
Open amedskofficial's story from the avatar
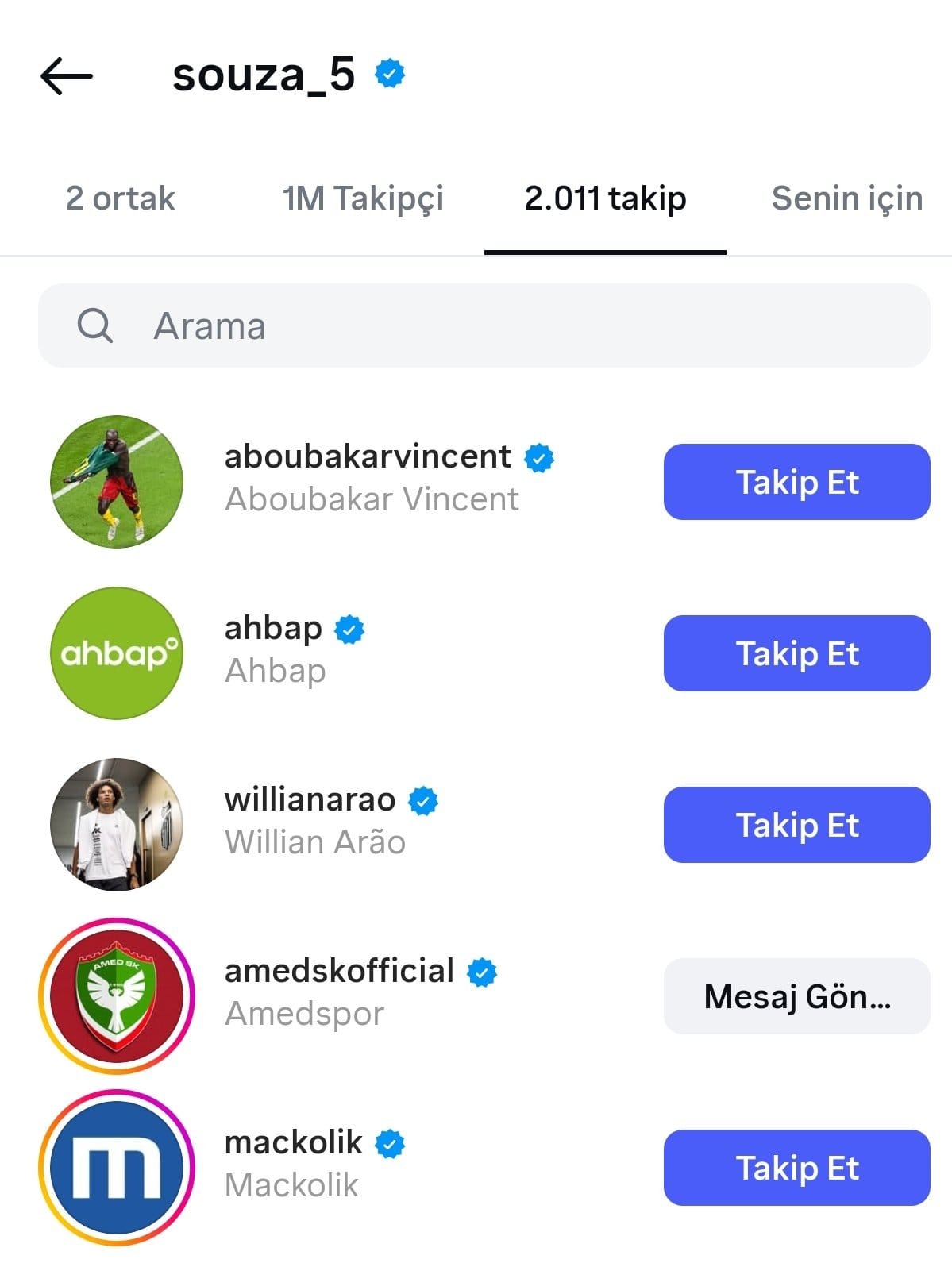[x=117, y=996]
